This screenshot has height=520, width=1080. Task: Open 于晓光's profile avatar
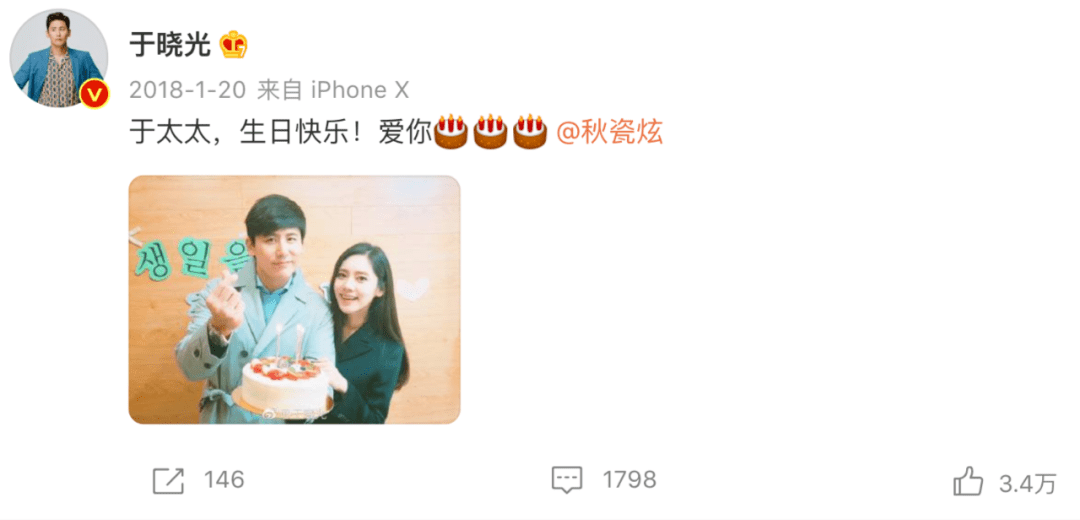coord(58,58)
